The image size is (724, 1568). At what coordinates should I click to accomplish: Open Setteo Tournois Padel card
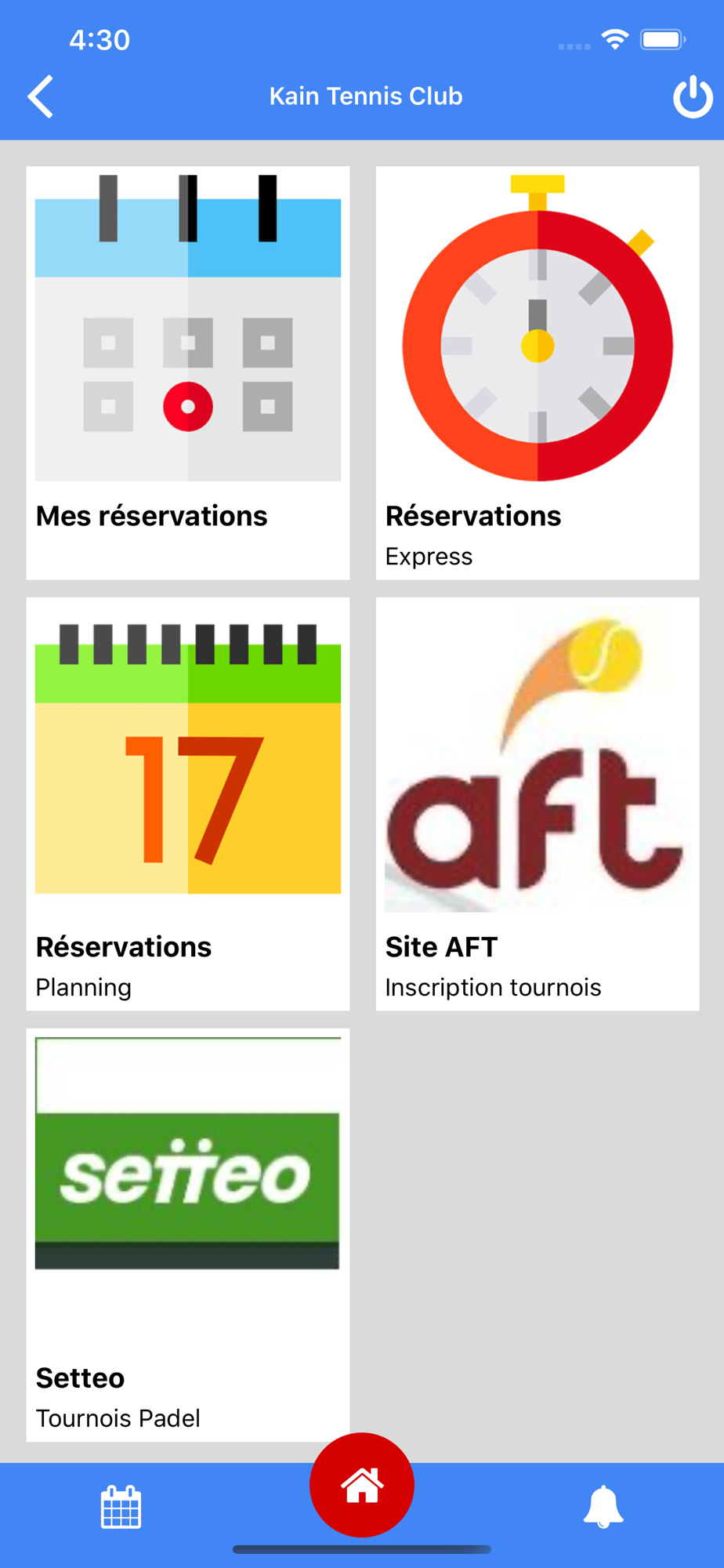188,1236
